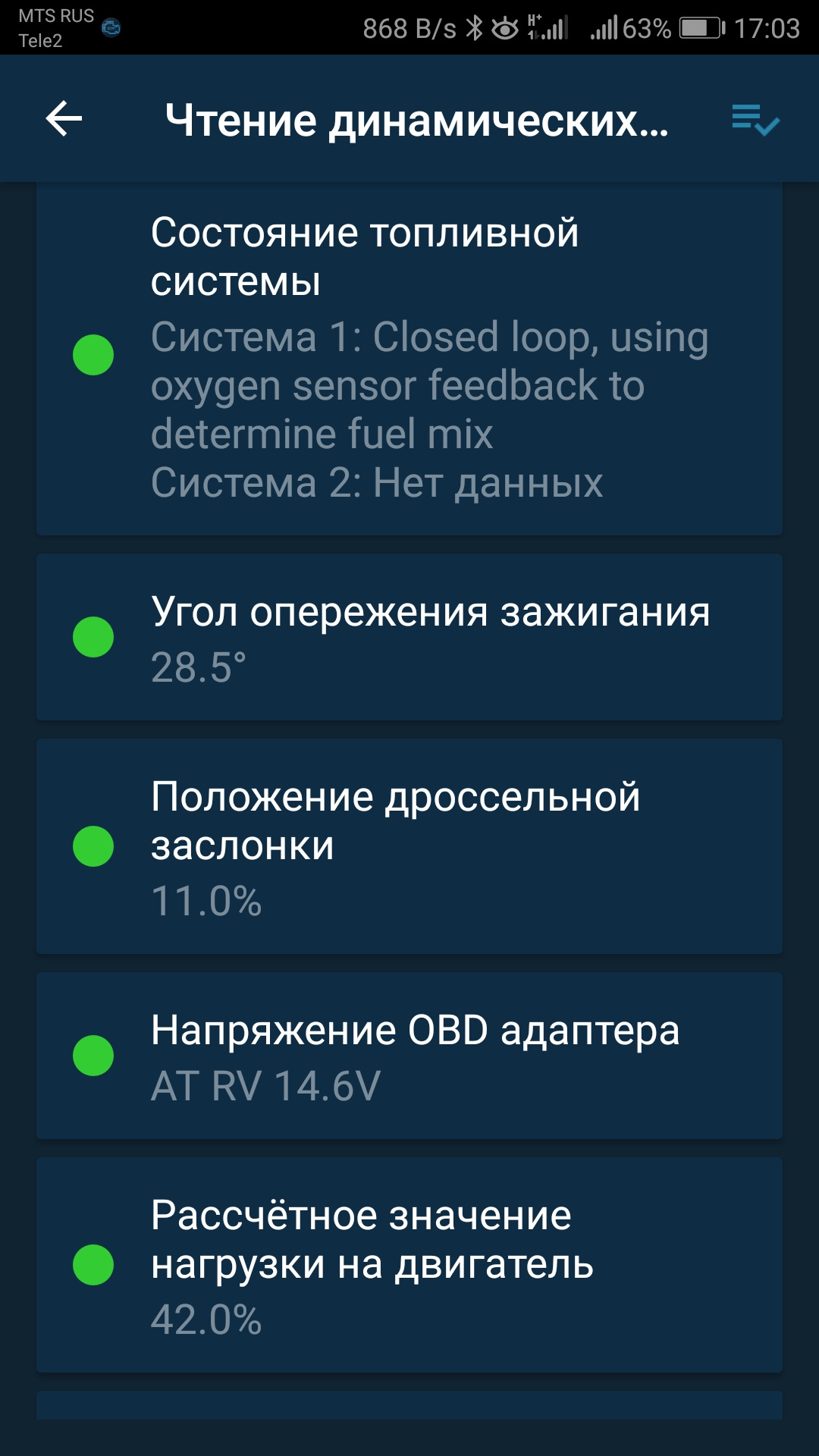Tap the Напряжение OBD адаптера card

pos(409,1056)
